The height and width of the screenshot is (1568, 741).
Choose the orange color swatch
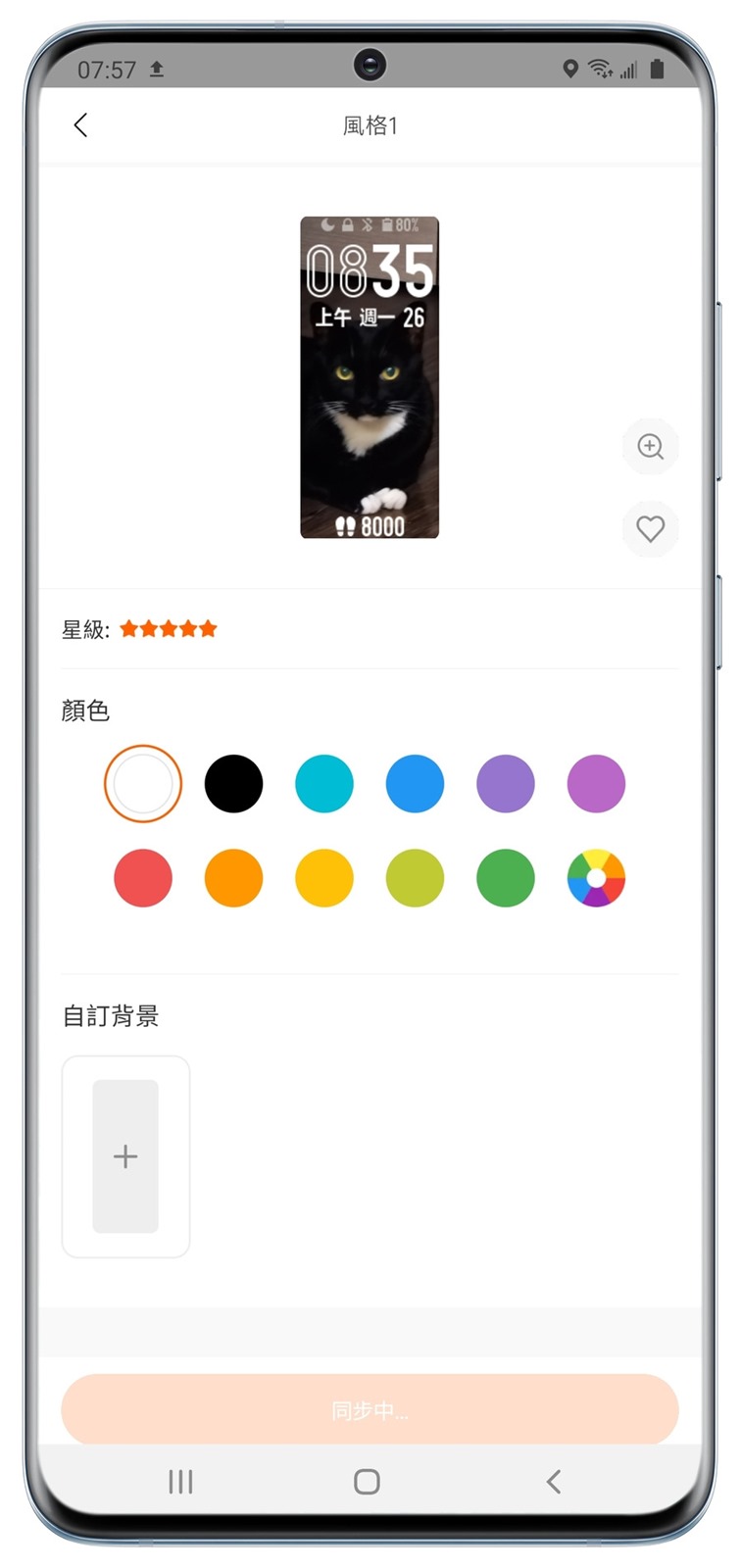(x=233, y=878)
